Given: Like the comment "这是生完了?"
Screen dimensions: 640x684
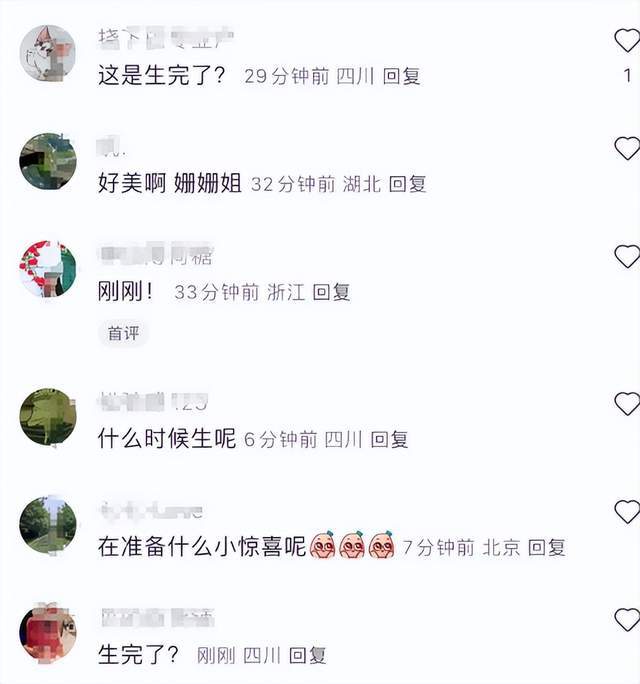Looking at the screenshot, I should pos(626,41).
